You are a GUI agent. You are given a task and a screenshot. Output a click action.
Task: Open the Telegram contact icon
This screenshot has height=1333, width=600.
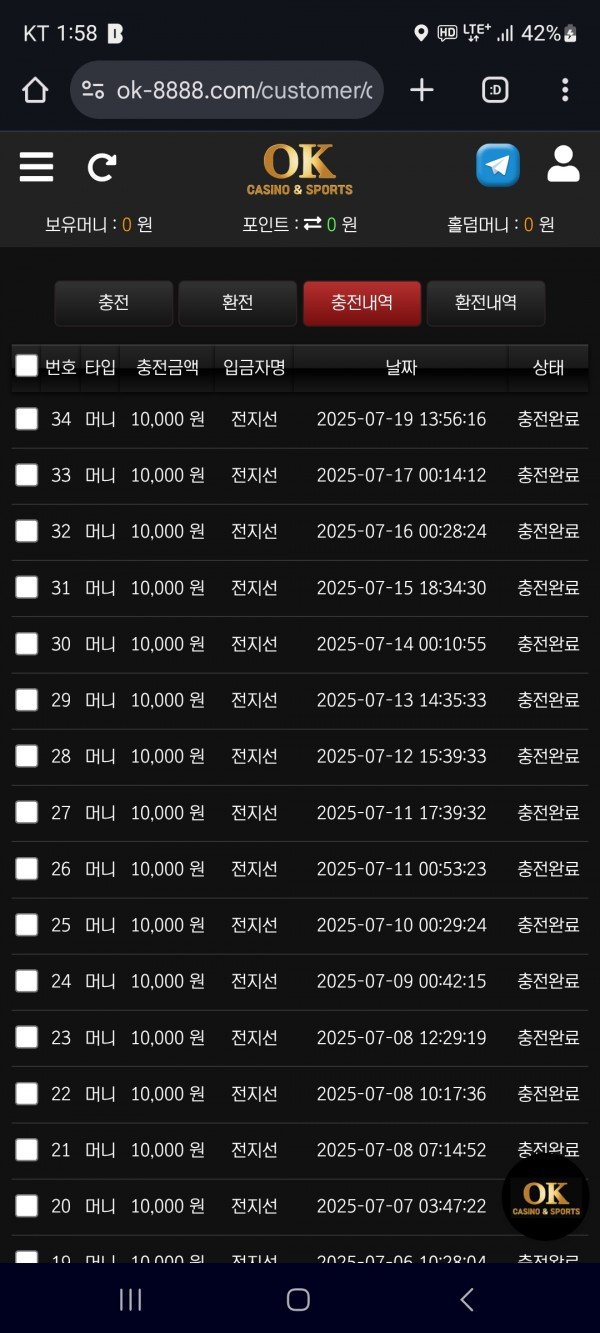pyautogui.click(x=497, y=165)
